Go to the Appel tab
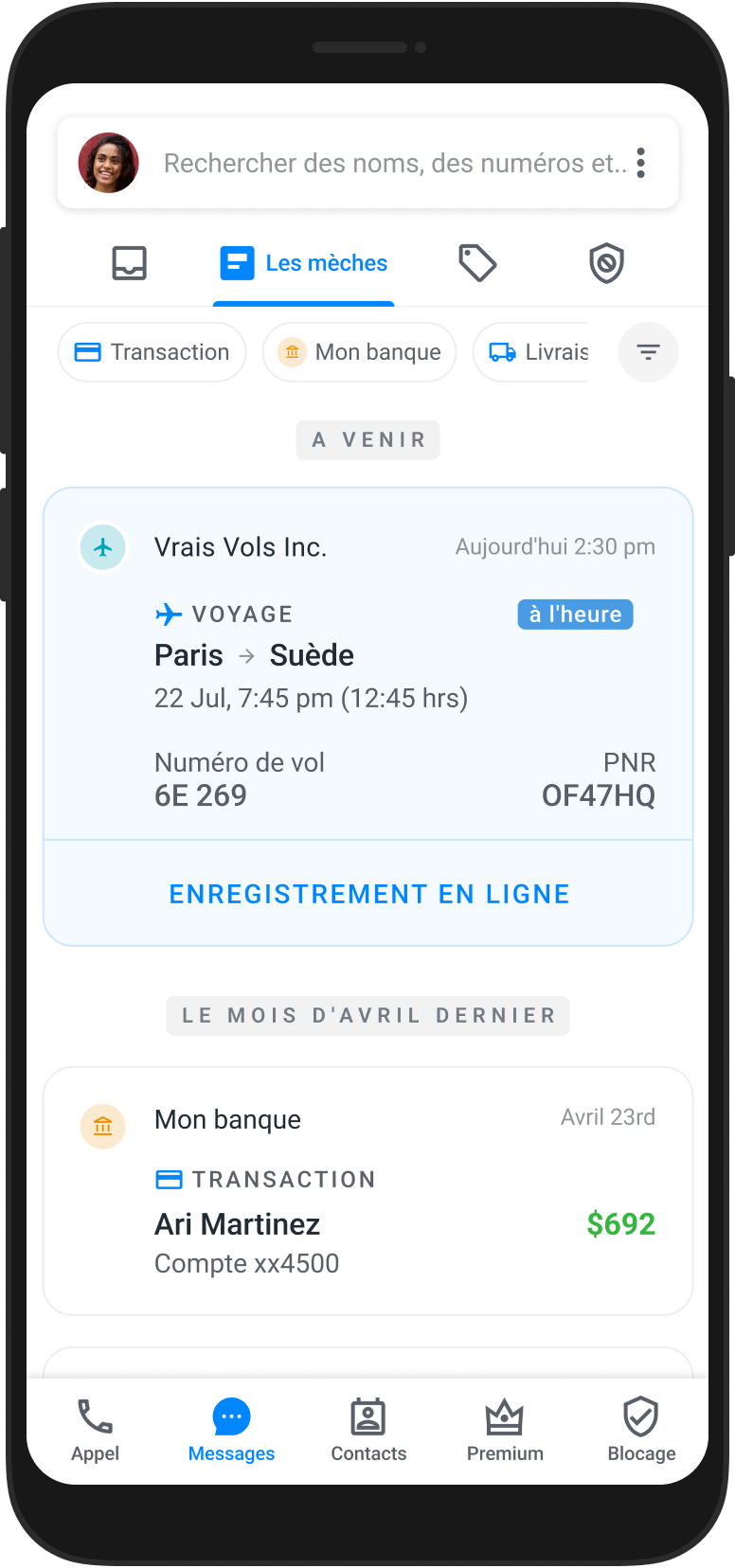735x1568 pixels. pos(95,1430)
